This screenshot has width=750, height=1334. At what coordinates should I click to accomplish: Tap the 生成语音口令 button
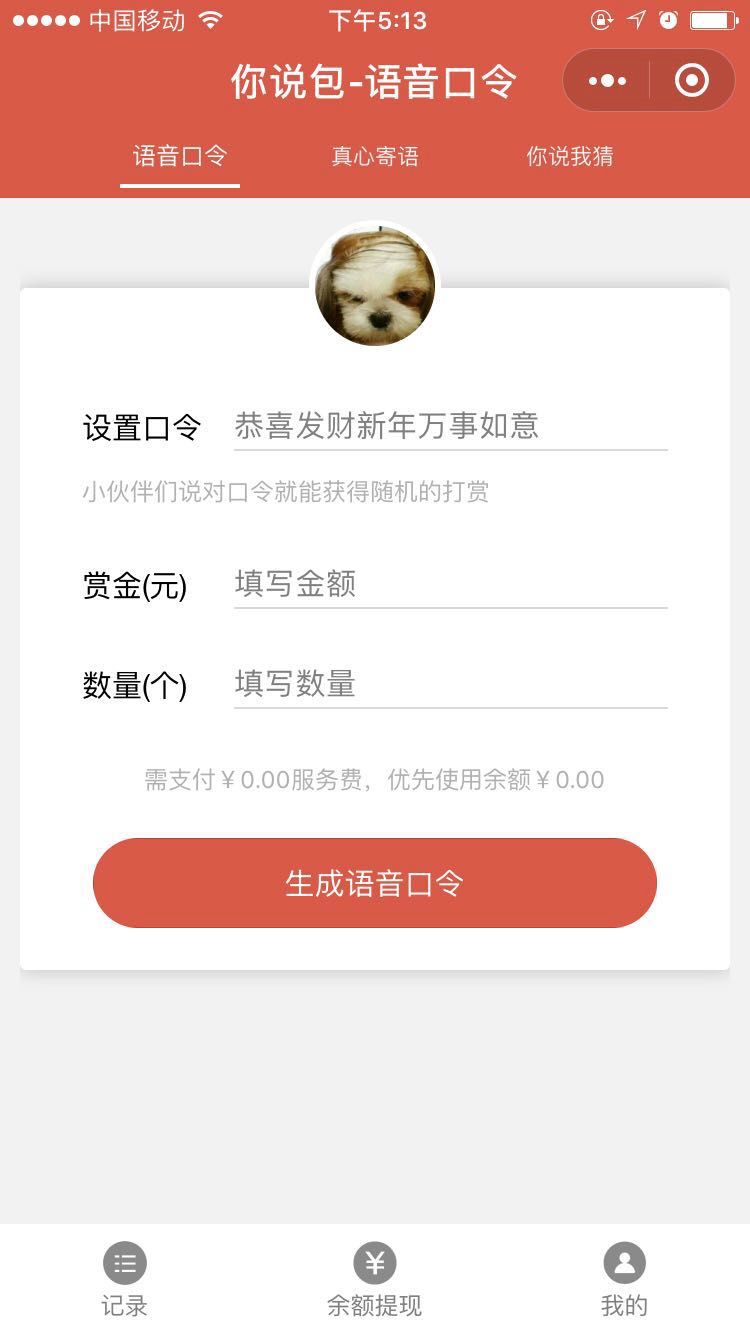coord(375,883)
